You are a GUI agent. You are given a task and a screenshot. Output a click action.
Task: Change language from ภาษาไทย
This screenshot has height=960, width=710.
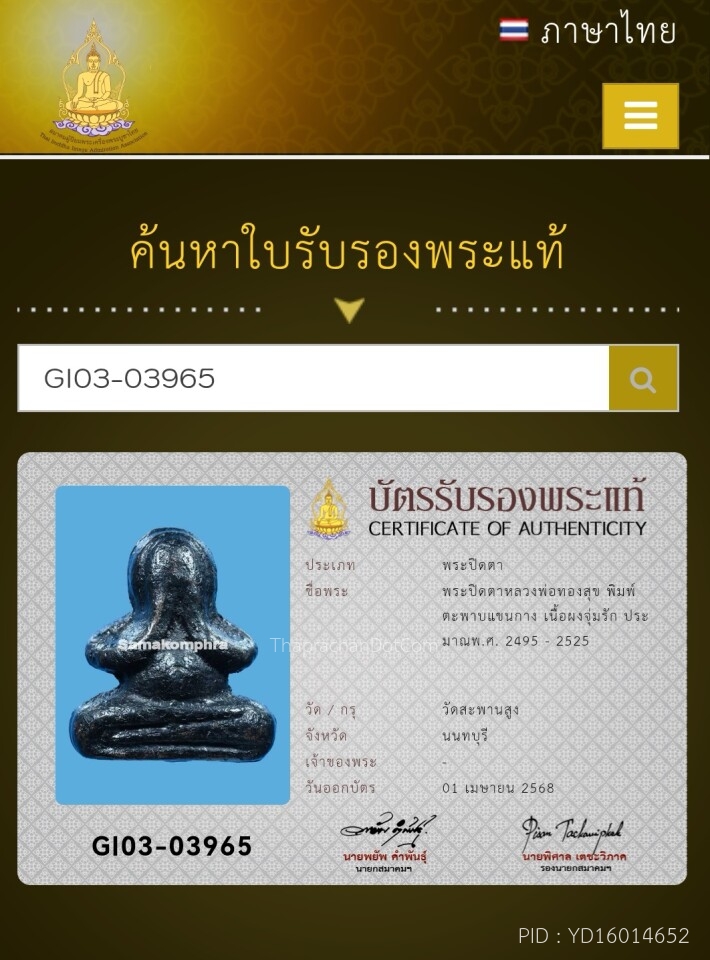tap(588, 32)
